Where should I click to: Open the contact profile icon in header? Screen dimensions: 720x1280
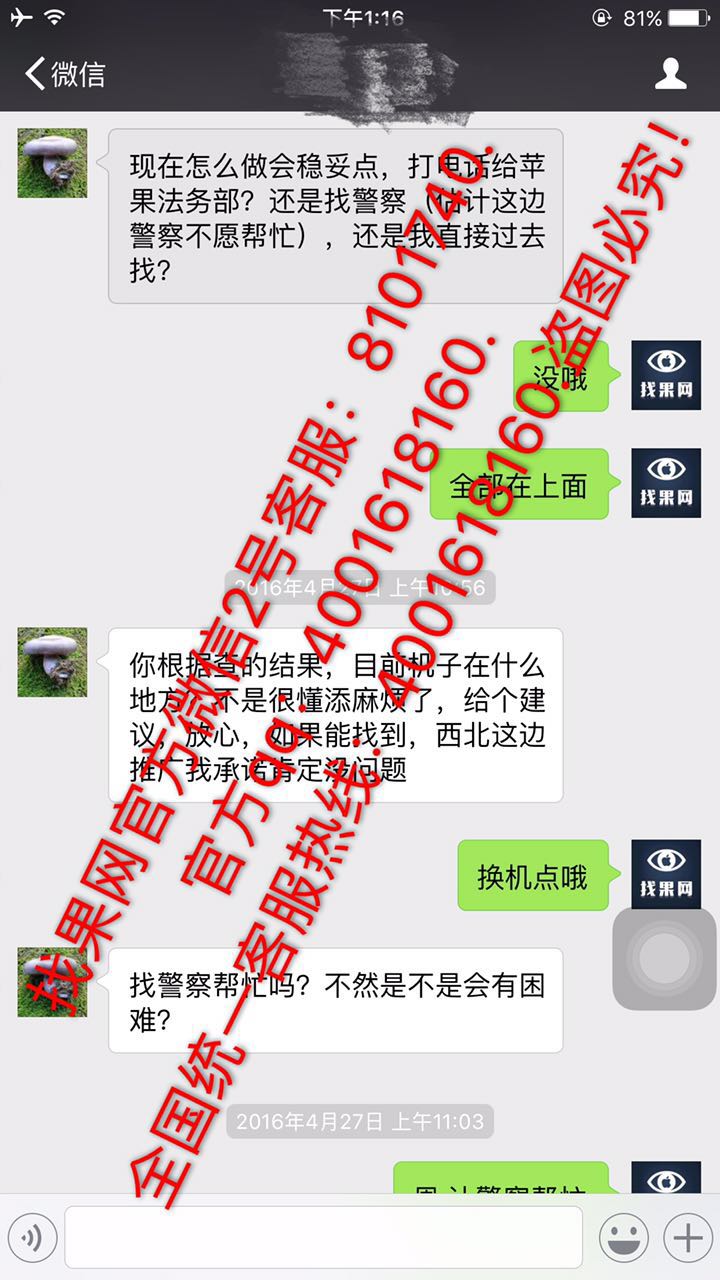tap(671, 74)
